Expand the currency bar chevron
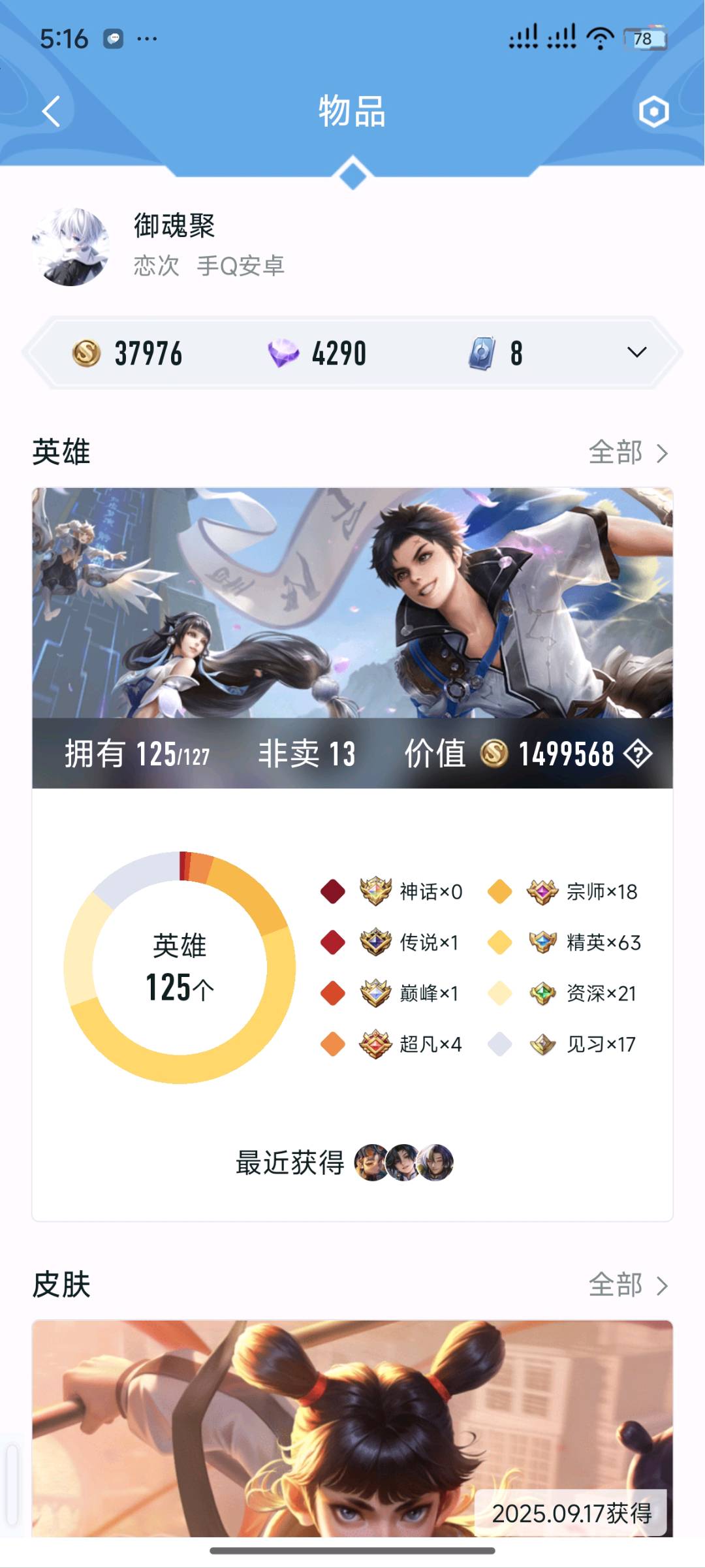Screen dimensions: 705x1568 636,353
